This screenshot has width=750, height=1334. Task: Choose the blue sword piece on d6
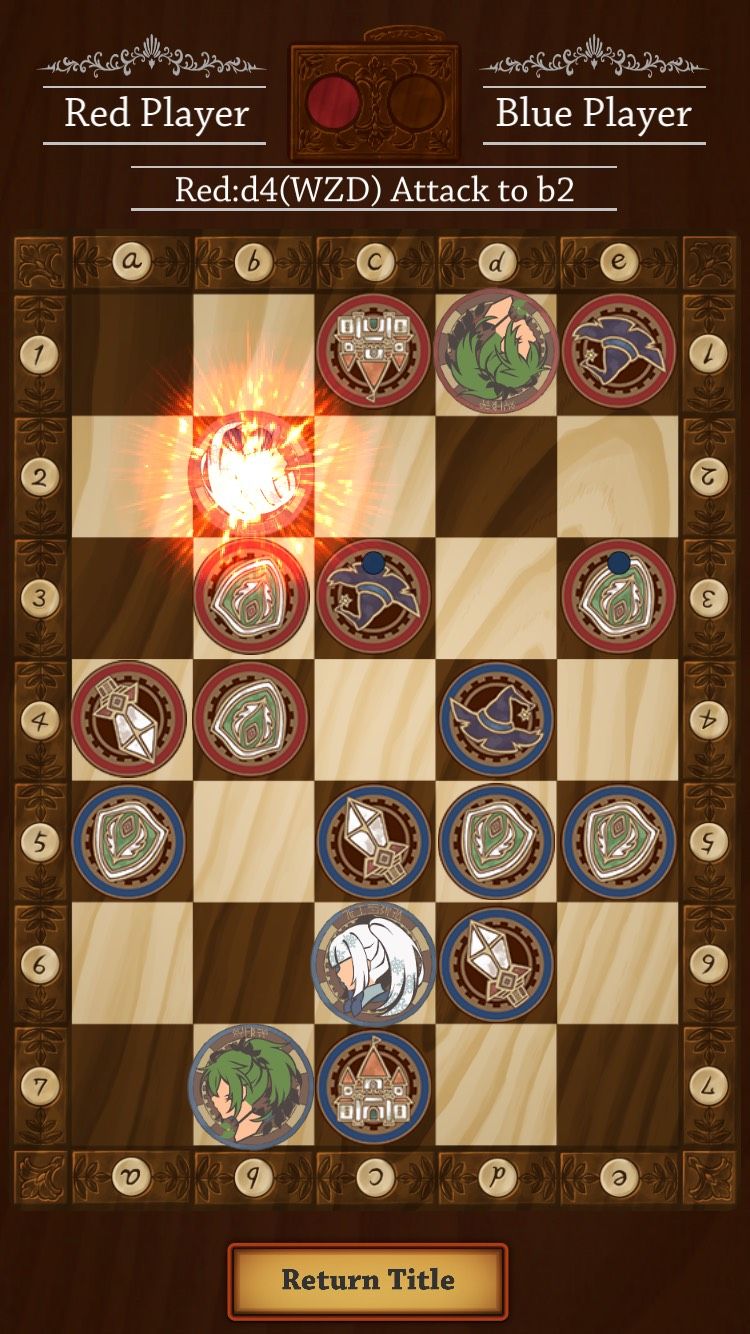click(x=497, y=964)
